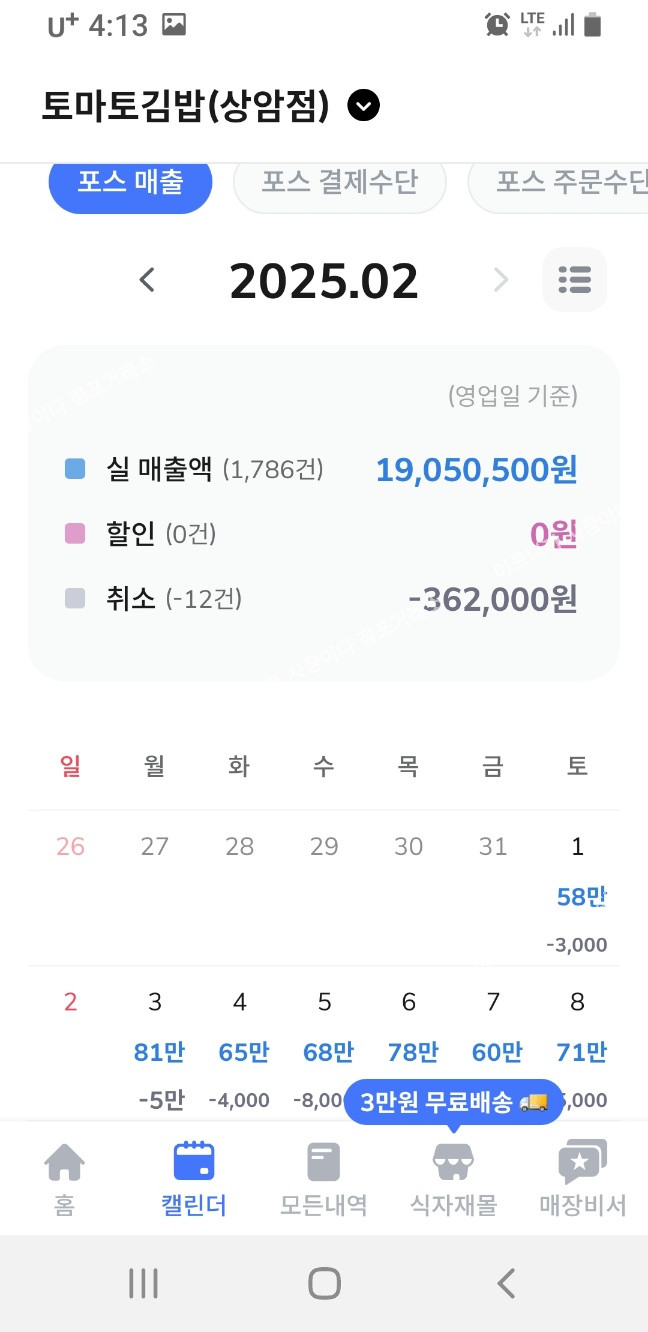Open the 식자재몰 tab
Screen dimensions: 648x1332
click(x=453, y=1179)
